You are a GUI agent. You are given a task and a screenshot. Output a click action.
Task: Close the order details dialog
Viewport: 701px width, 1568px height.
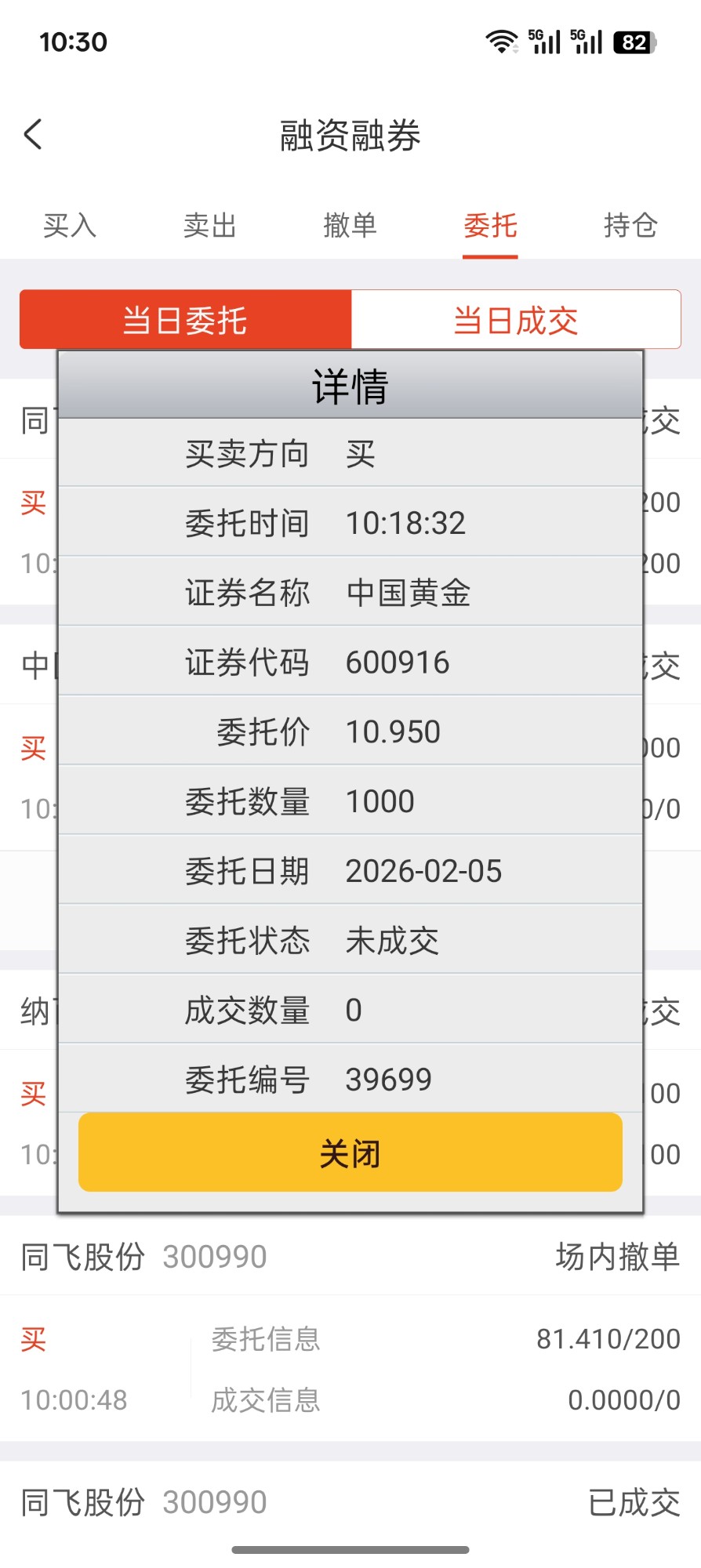pyautogui.click(x=350, y=1152)
